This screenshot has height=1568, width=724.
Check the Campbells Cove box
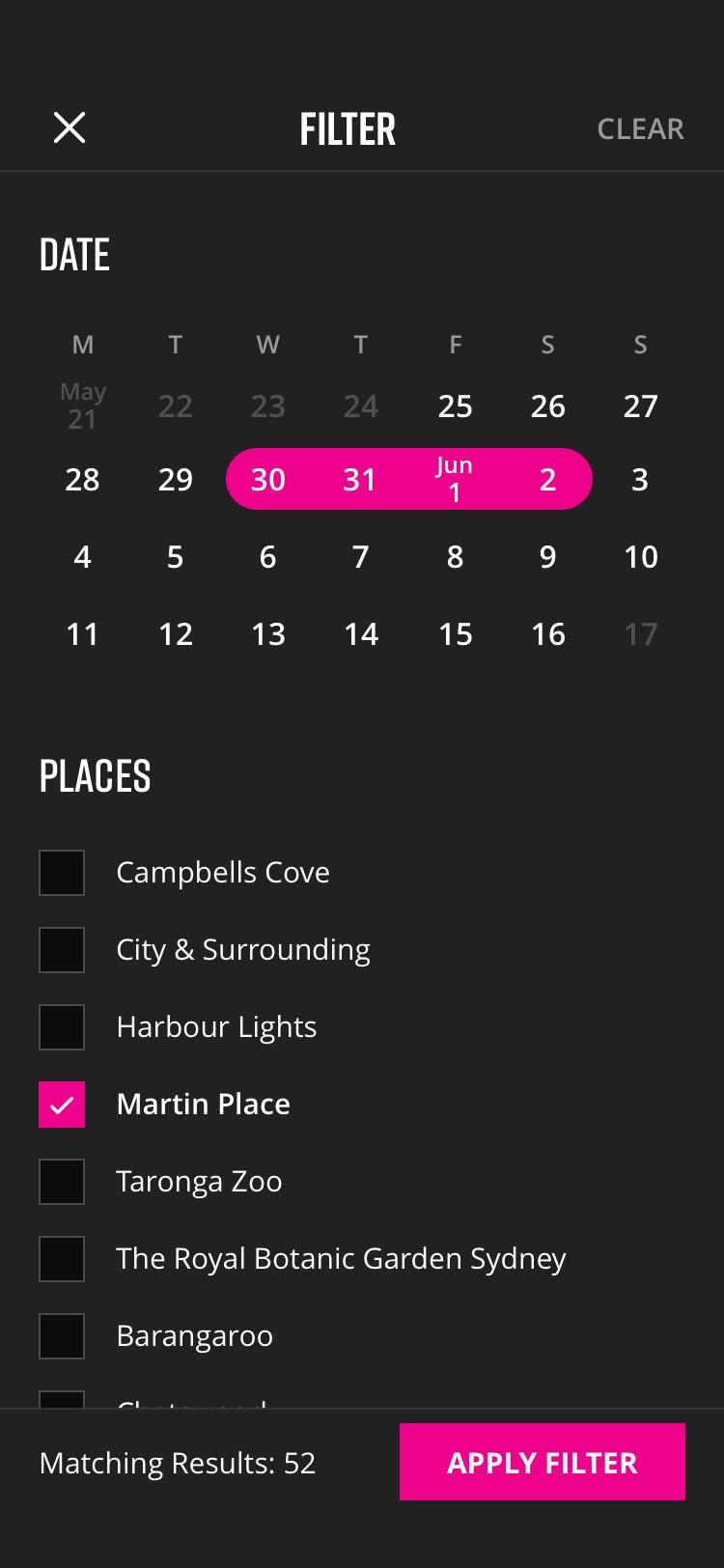click(62, 873)
